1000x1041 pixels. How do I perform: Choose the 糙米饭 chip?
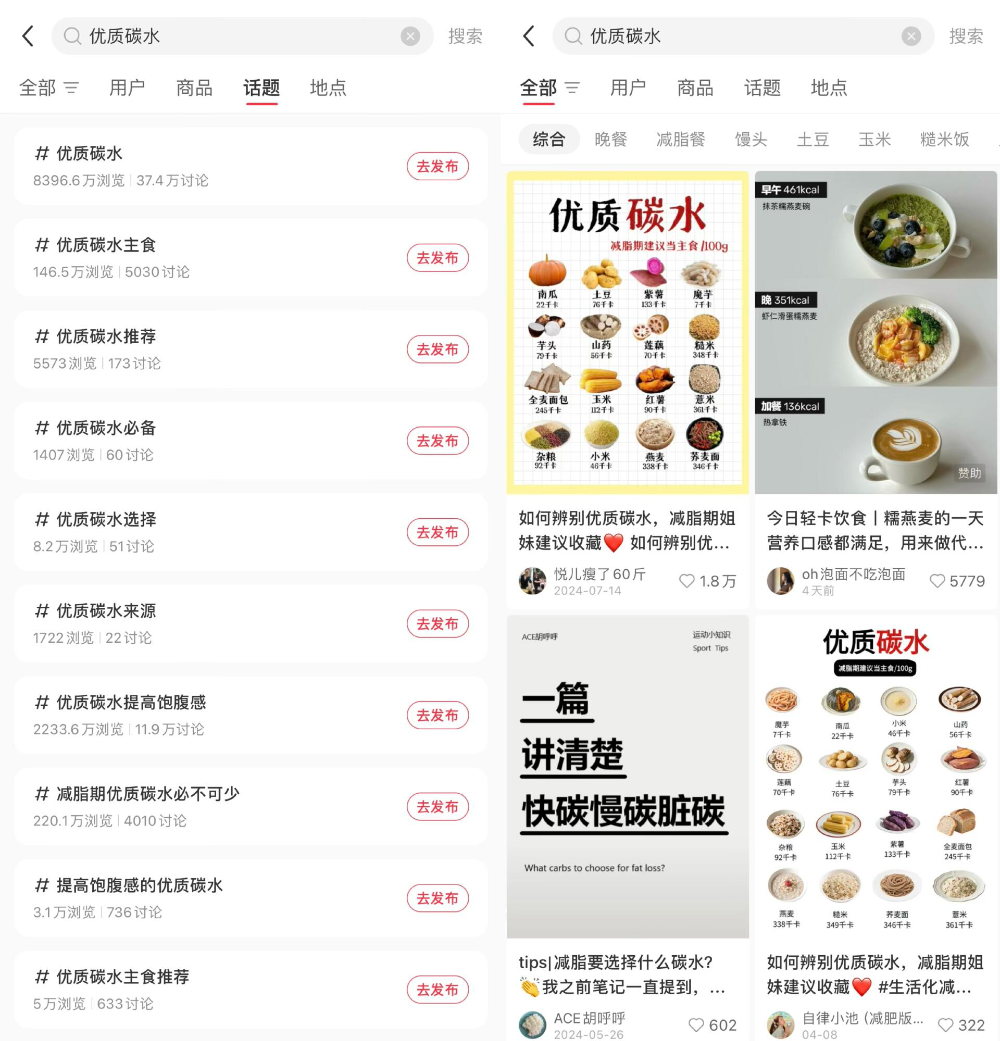[944, 140]
